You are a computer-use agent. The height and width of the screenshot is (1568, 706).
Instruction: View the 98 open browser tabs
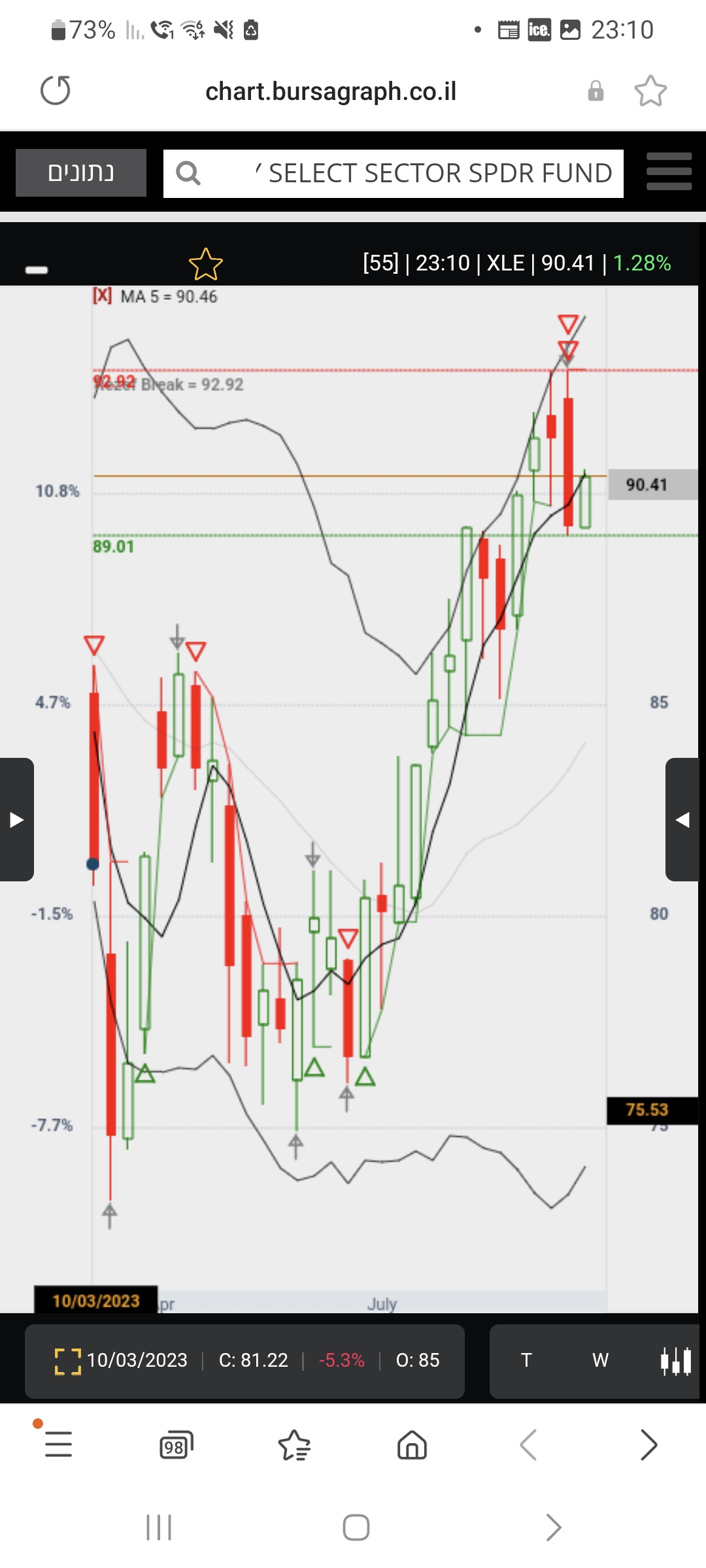coord(176,1445)
